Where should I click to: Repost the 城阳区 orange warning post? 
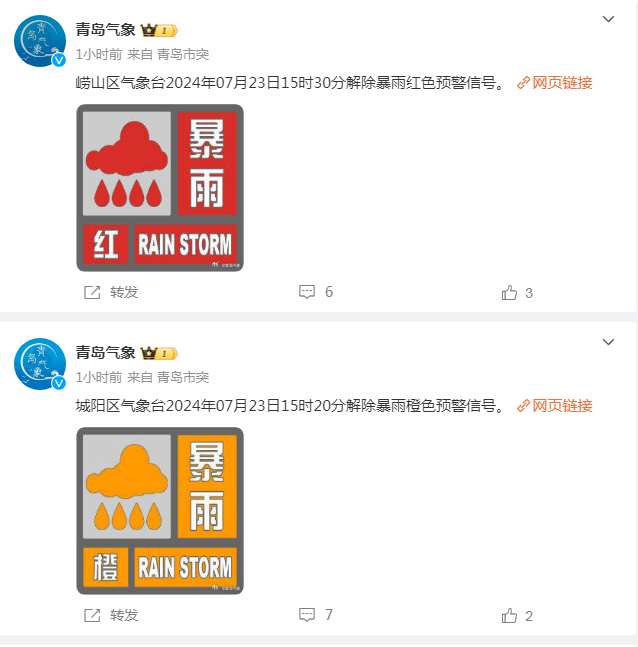point(111,615)
